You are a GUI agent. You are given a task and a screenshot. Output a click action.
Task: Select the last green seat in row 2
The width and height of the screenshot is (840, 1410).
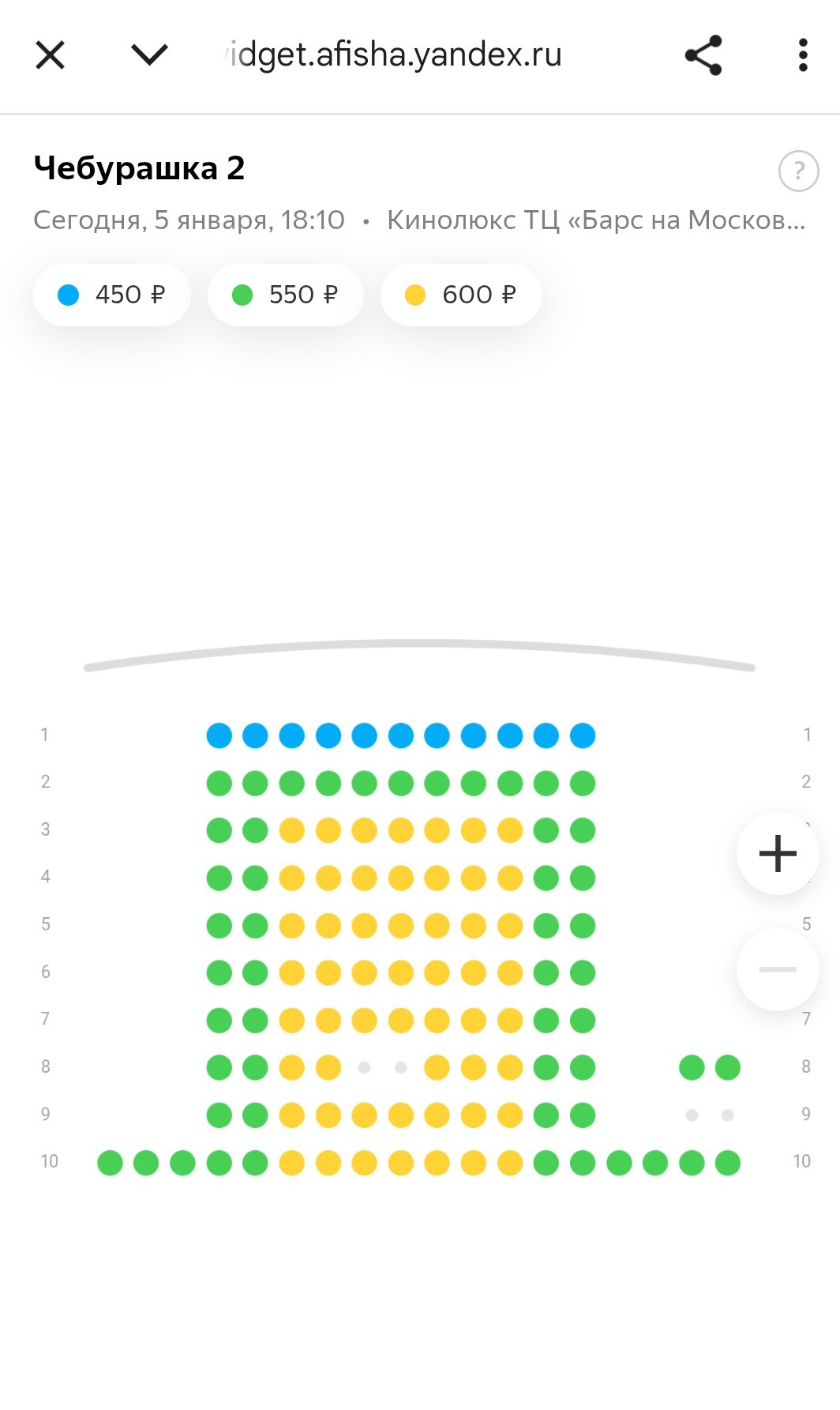[583, 784]
